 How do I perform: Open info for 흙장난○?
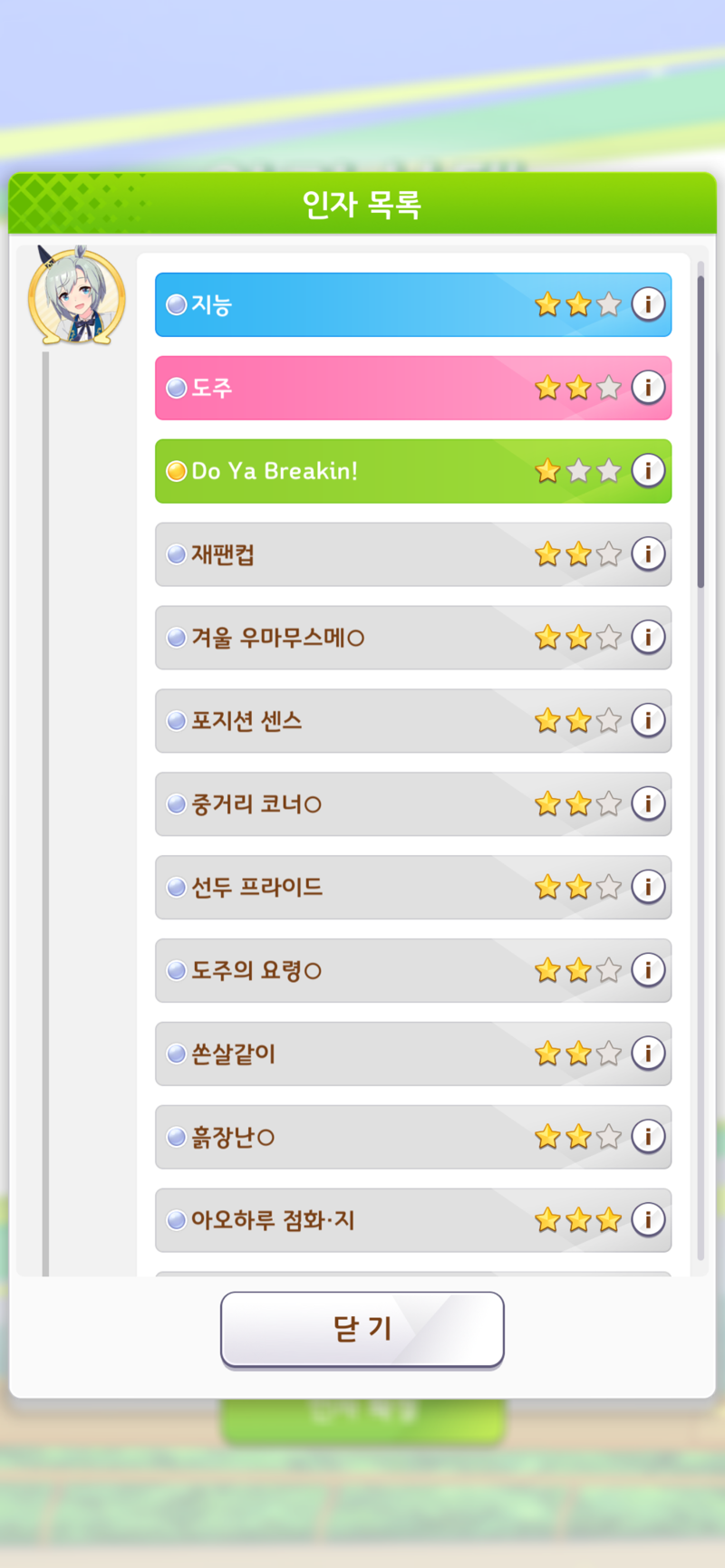pyautogui.click(x=648, y=1137)
